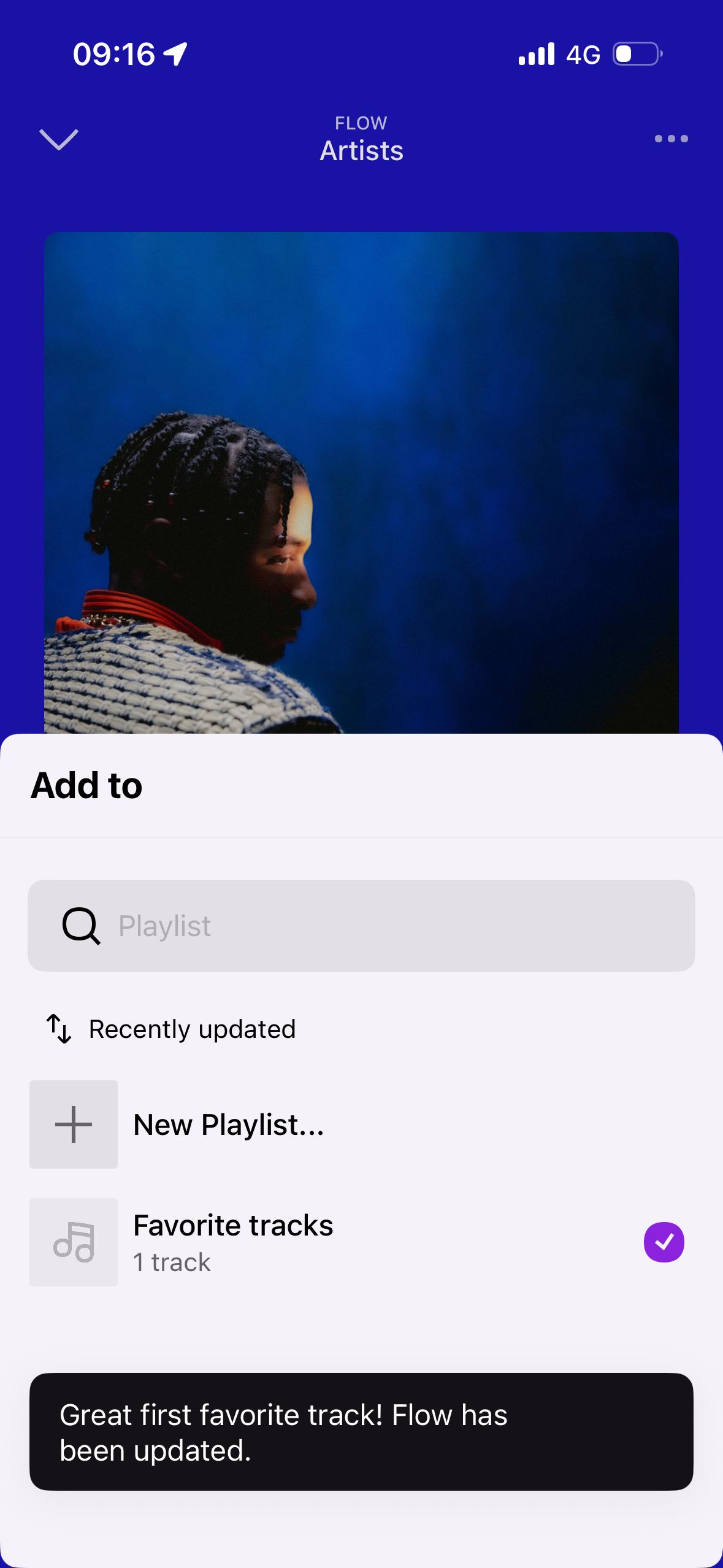This screenshot has height=1568, width=723.
Task: Tap the 4G network indicator
Action: [583, 54]
